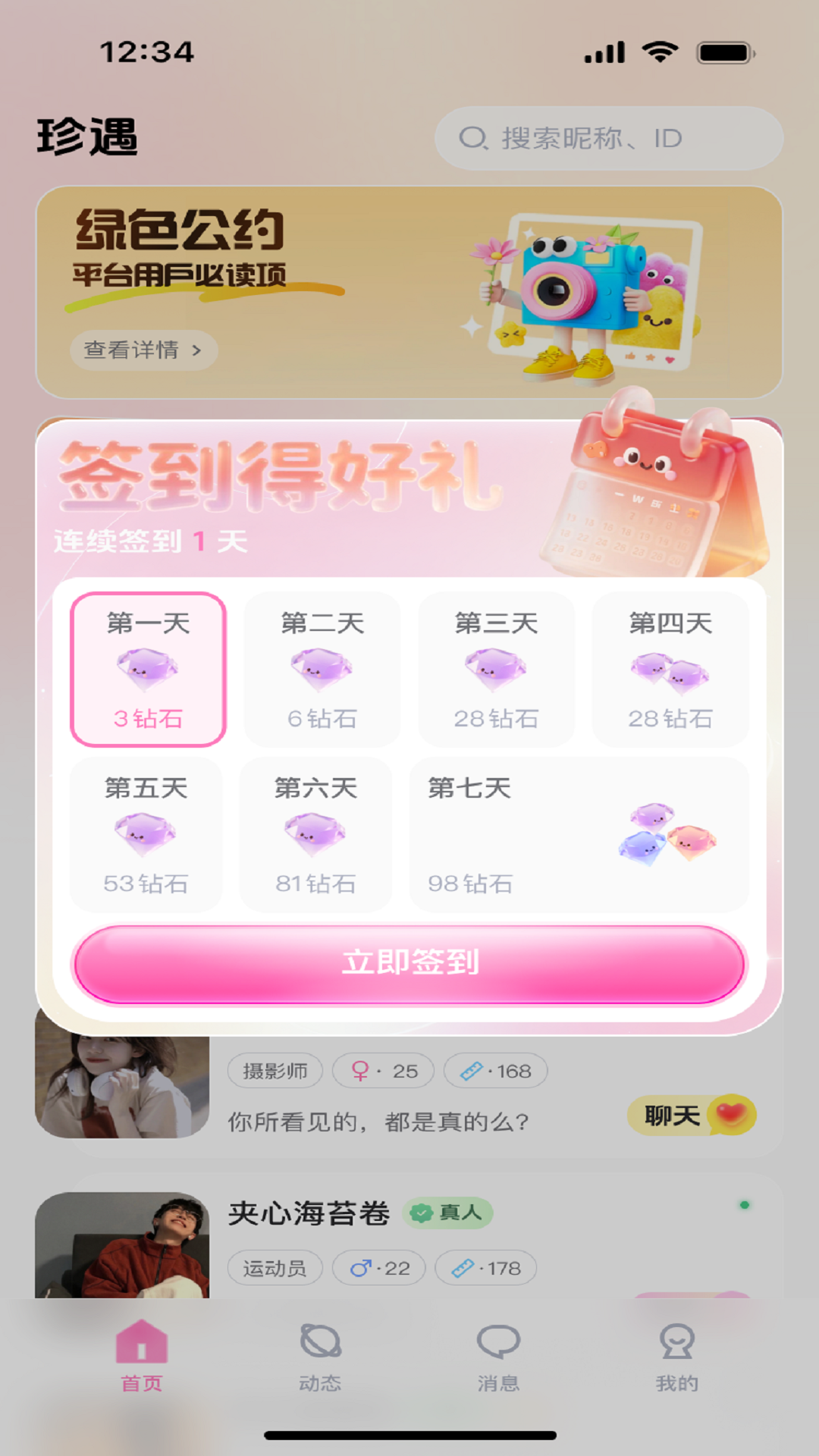Click the 摄影师 occupation tag
This screenshot has height=1456, width=819.
pos(276,1071)
